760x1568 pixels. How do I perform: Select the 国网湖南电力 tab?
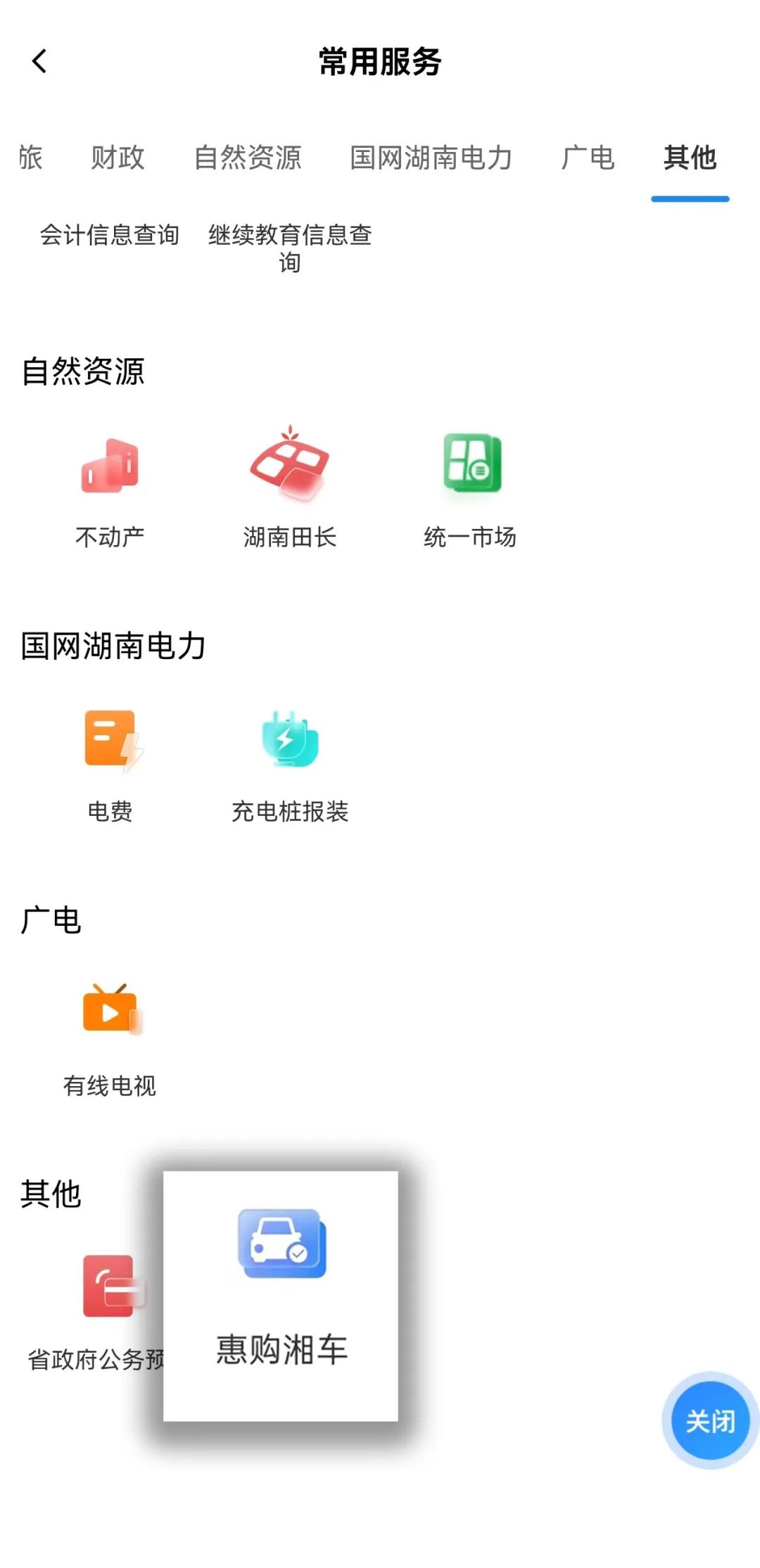tap(431, 158)
